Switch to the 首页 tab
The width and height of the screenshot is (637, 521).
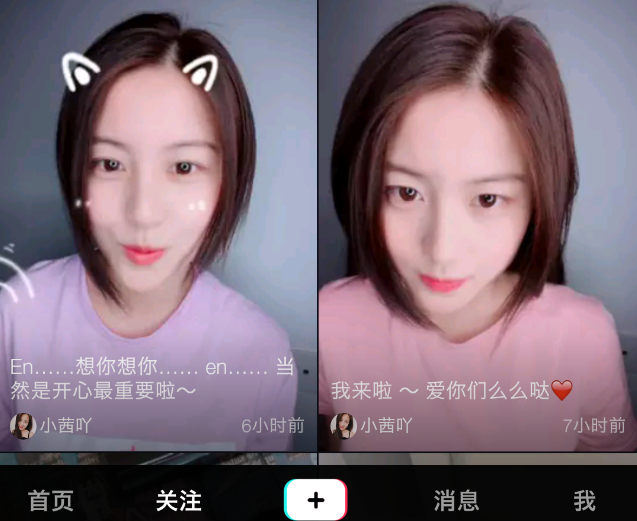51,500
